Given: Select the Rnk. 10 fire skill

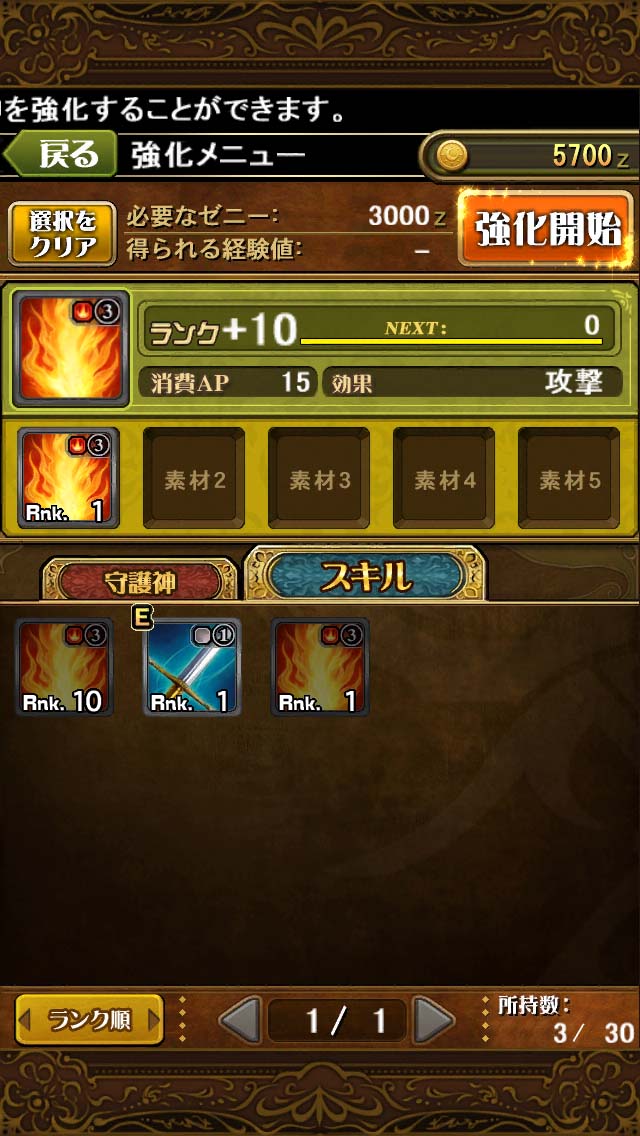Looking at the screenshot, I should pos(65,667).
